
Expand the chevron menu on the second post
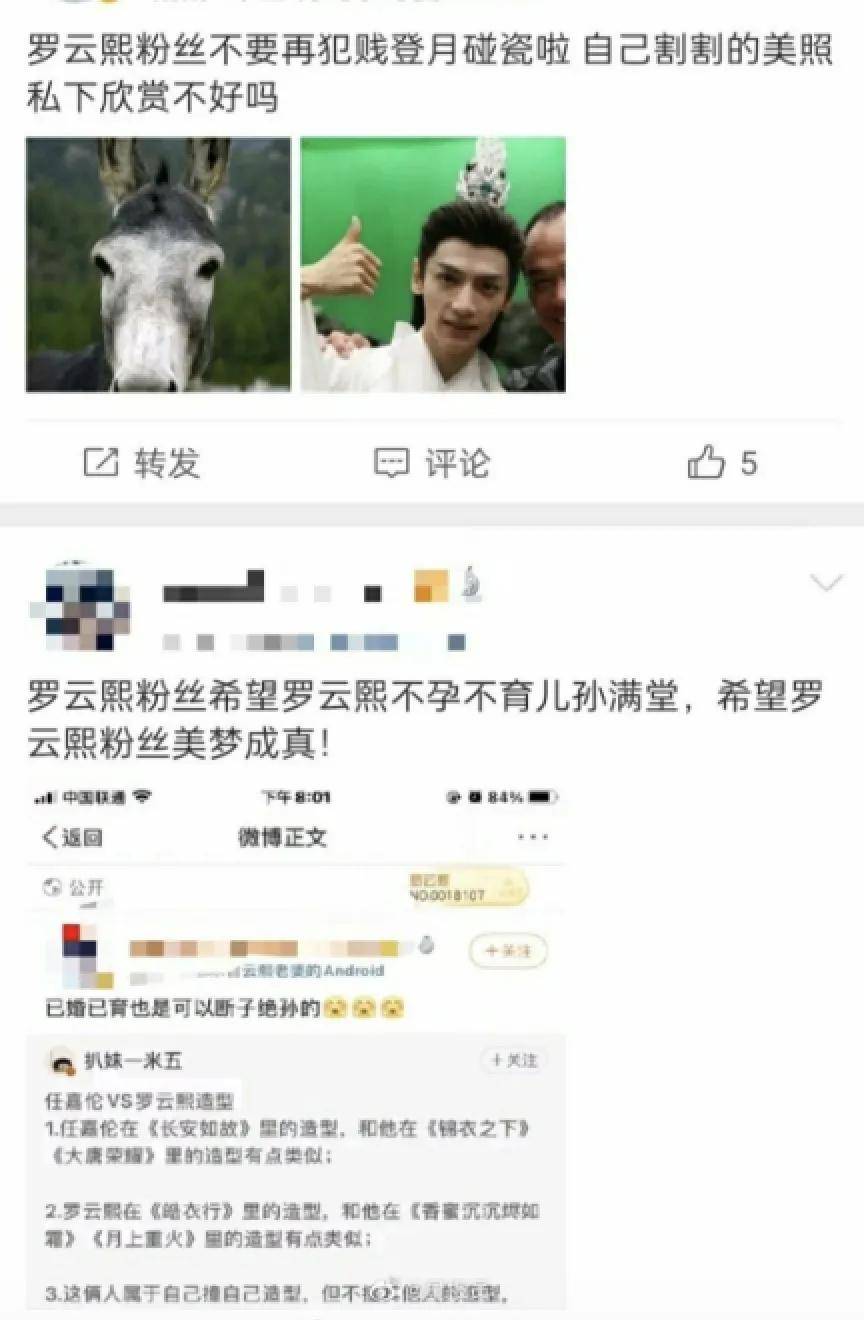(x=826, y=583)
